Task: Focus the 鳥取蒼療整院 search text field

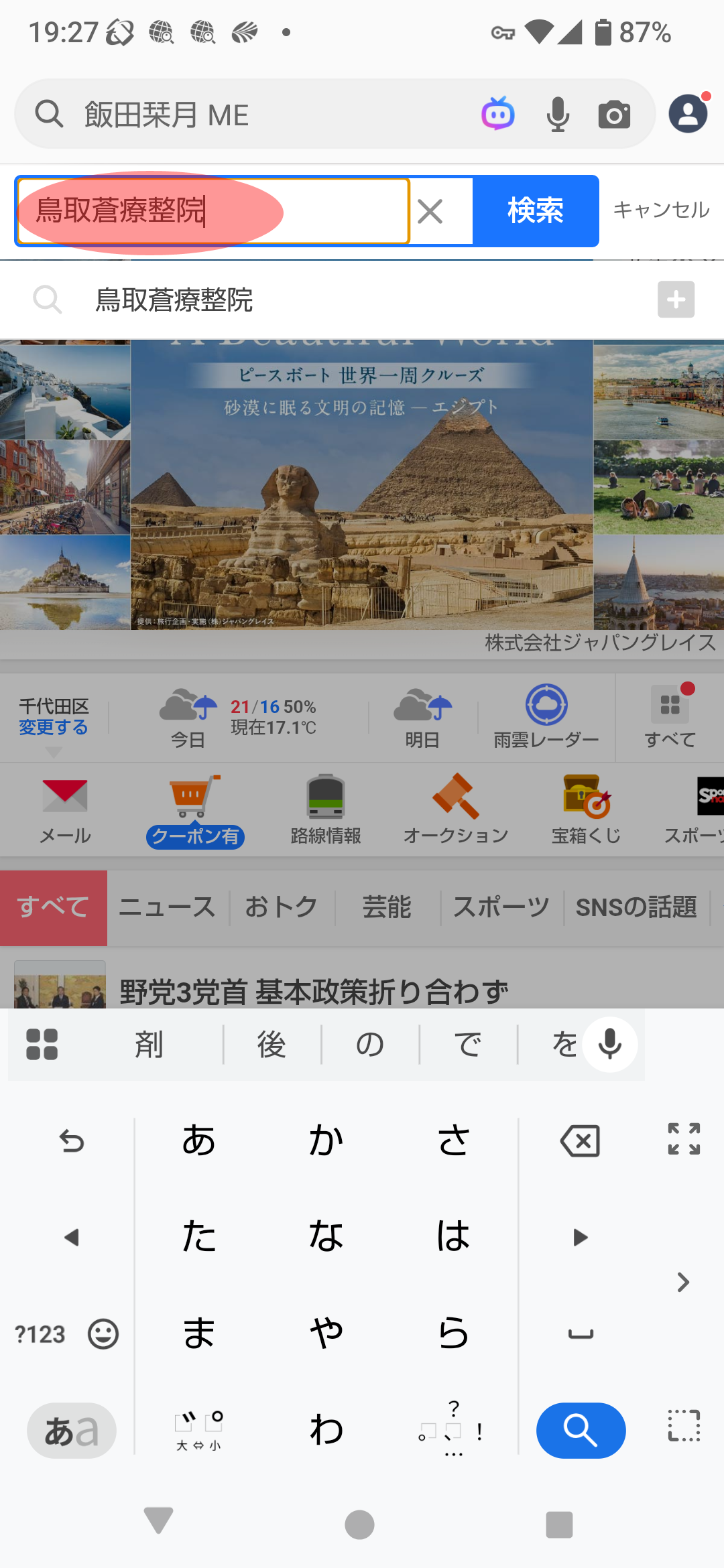Action: tap(212, 211)
